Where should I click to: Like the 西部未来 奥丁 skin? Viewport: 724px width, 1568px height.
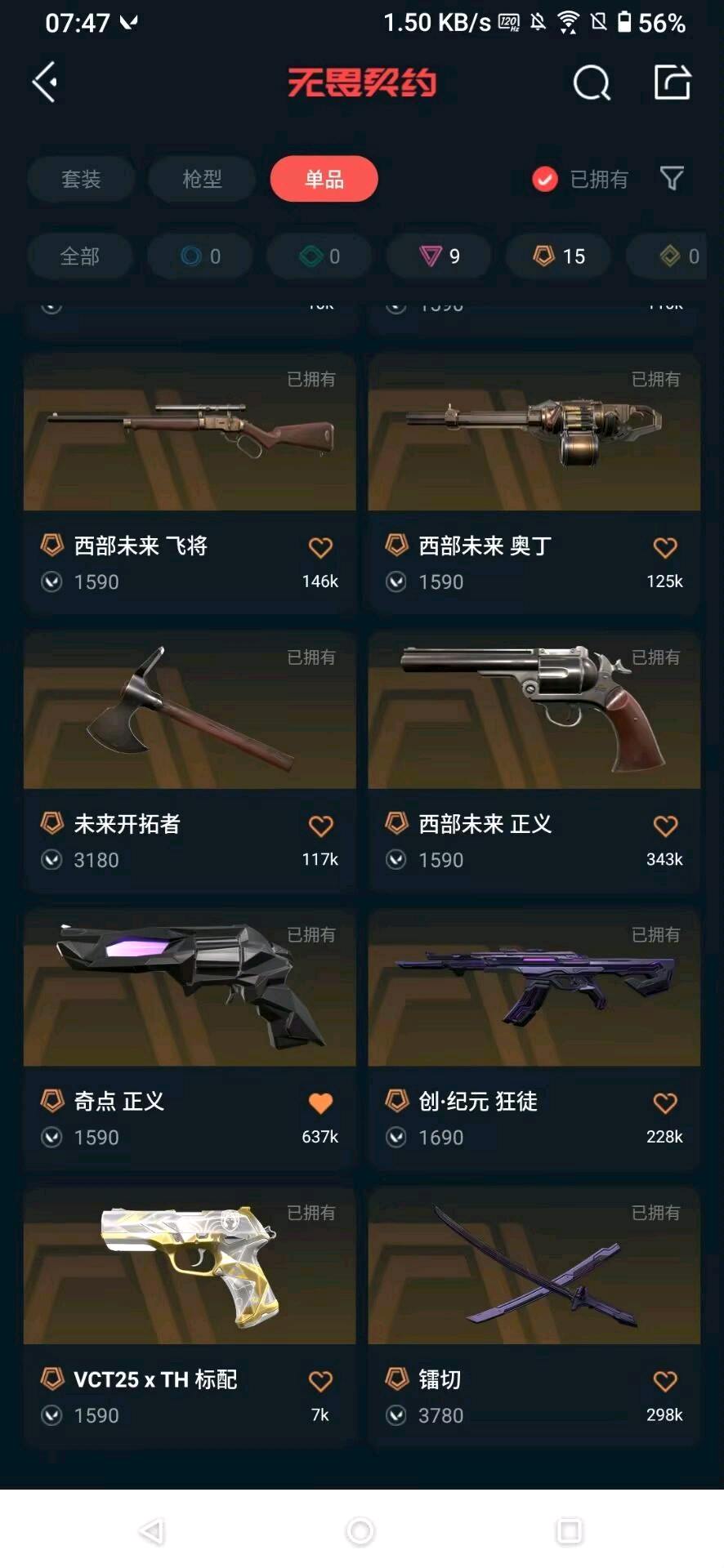coord(665,547)
